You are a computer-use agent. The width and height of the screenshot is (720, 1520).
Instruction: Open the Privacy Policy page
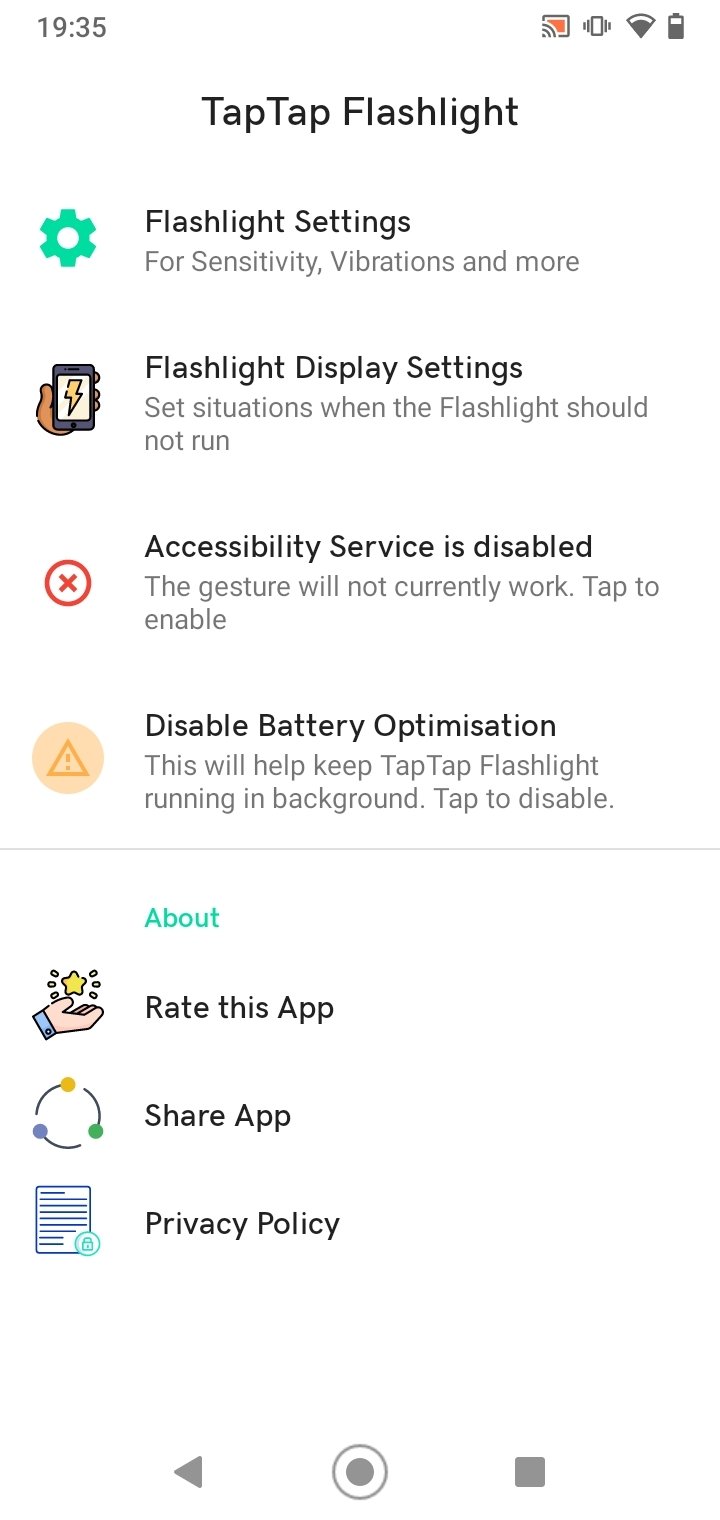coord(242,1222)
